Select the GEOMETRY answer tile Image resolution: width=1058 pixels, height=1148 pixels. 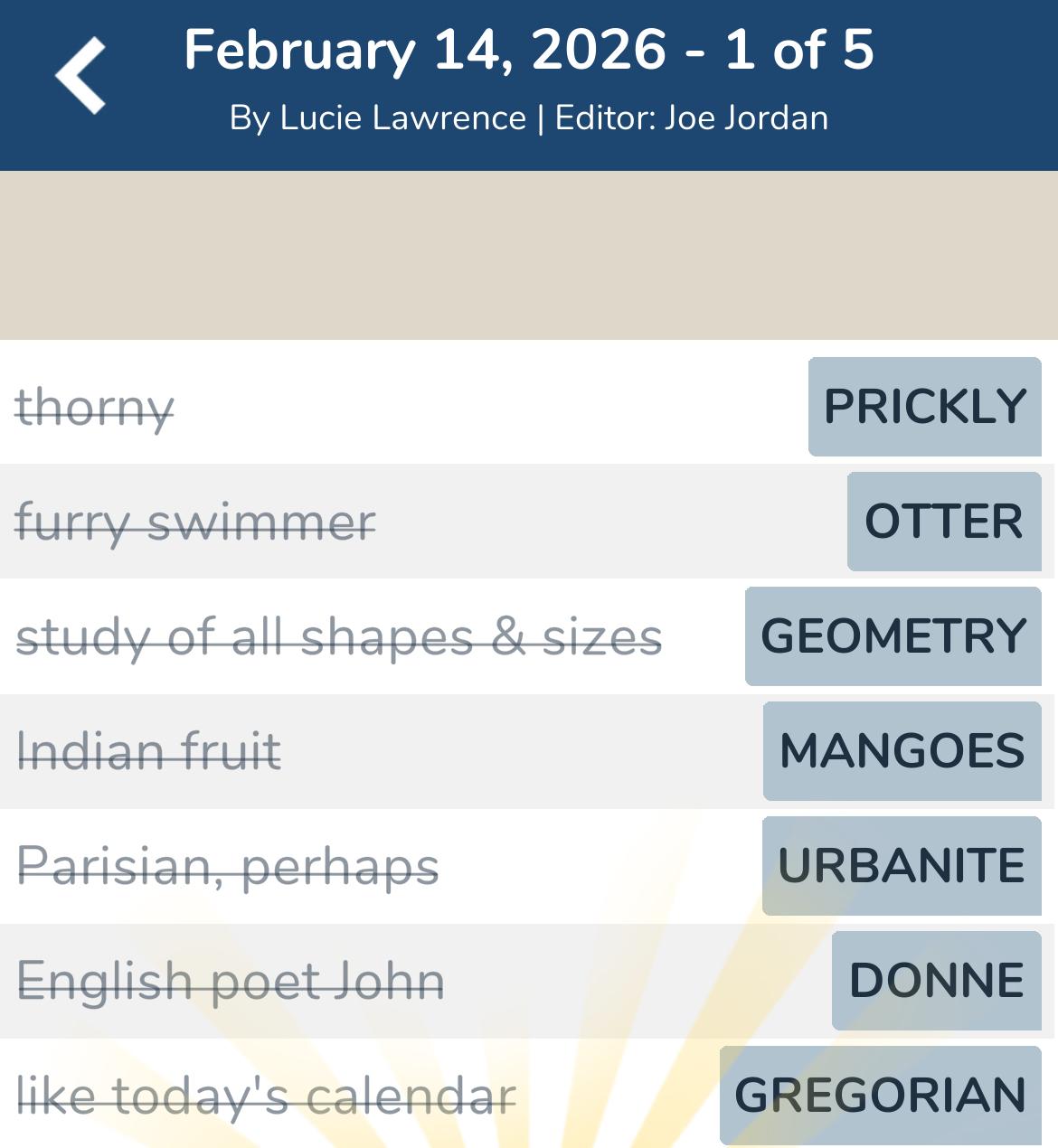tap(893, 636)
